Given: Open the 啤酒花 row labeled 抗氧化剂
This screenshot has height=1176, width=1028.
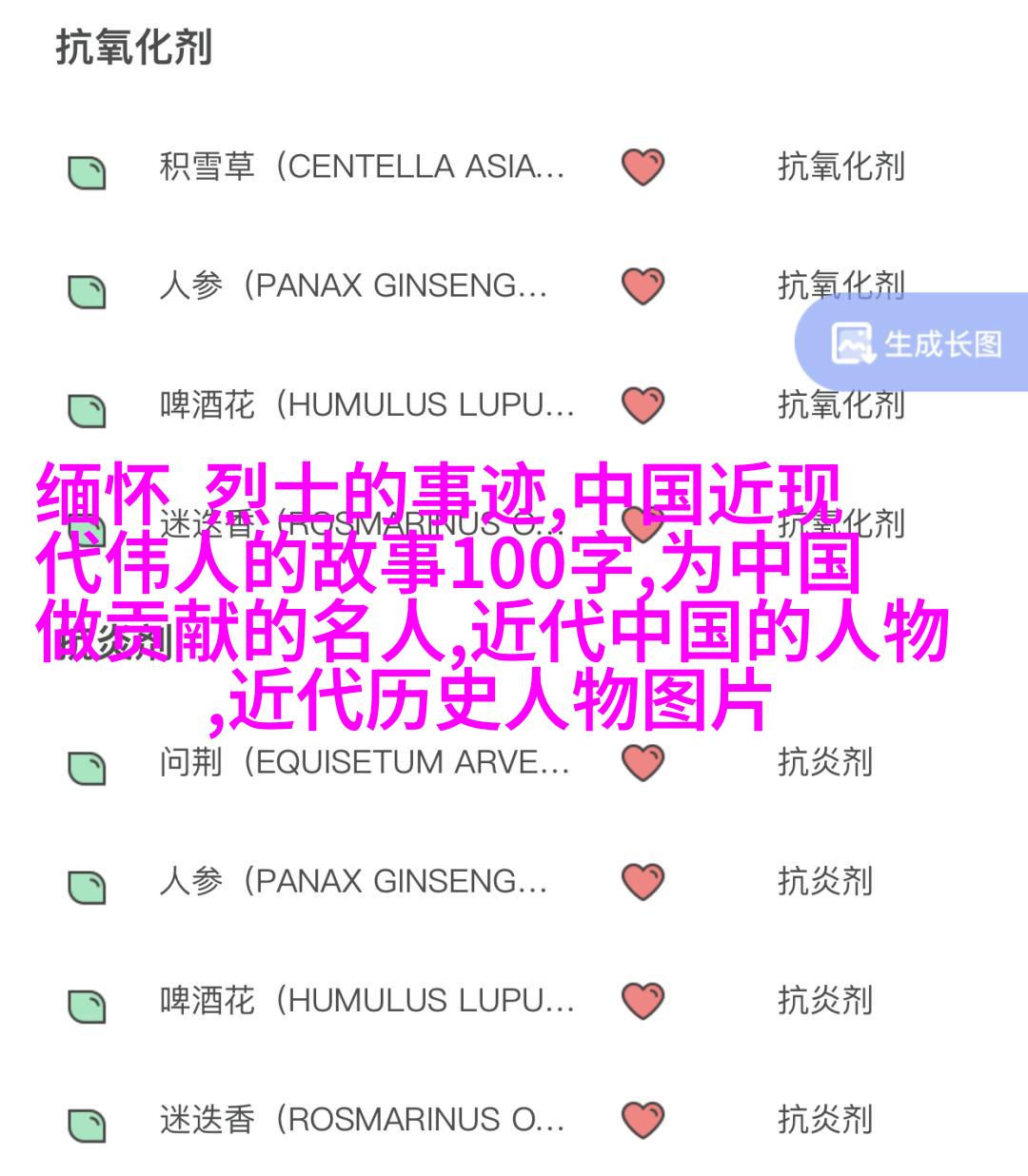Looking at the screenshot, I should 366,405.
